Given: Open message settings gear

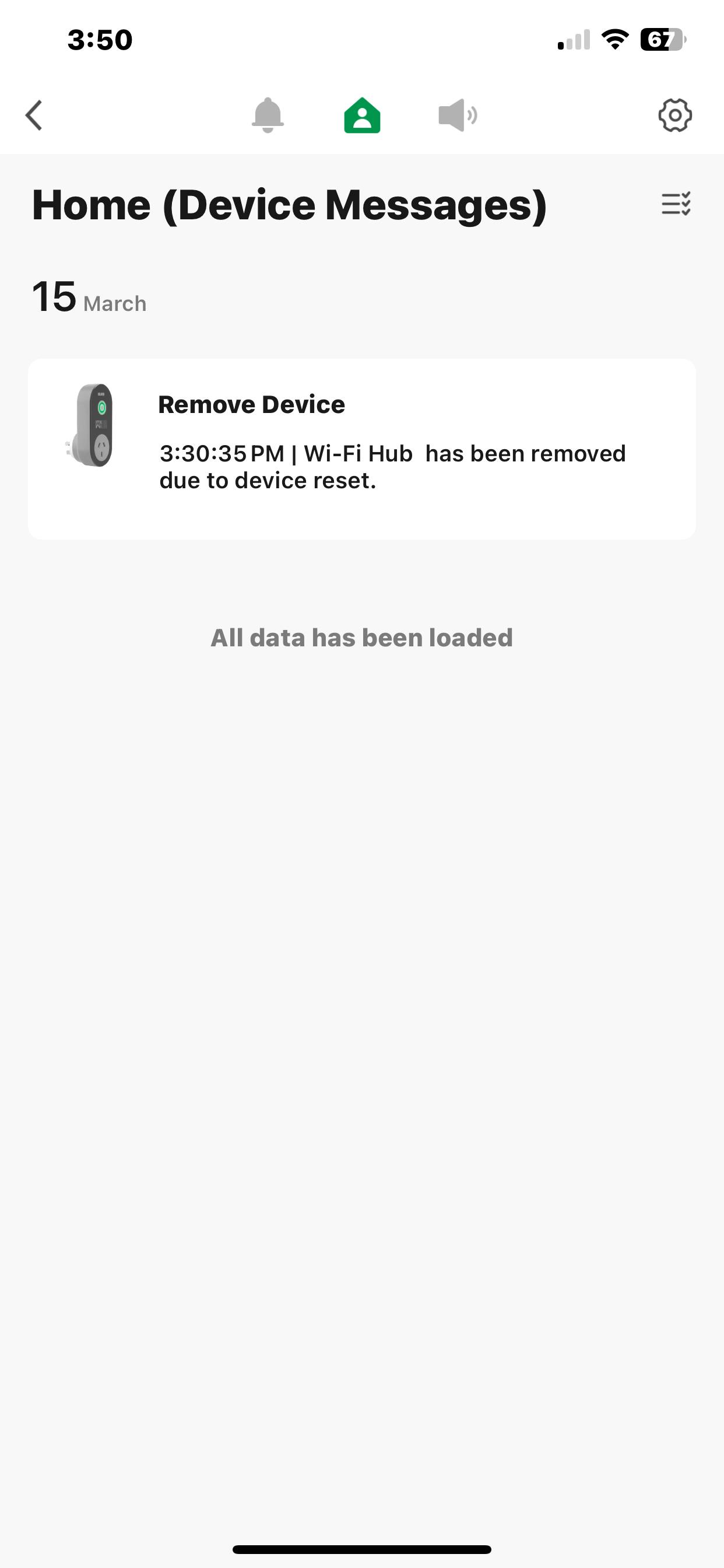Looking at the screenshot, I should click(674, 115).
